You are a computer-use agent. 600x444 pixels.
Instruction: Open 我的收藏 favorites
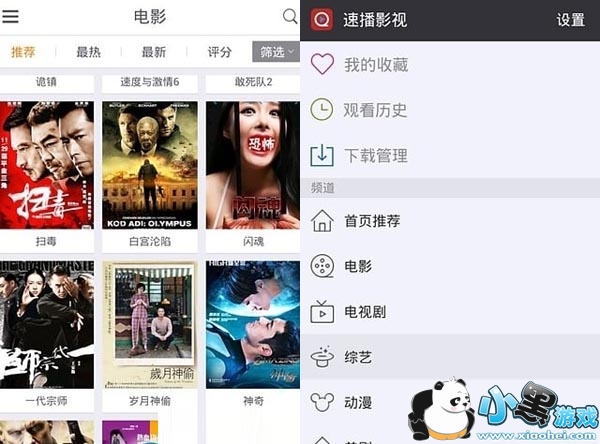(x=375, y=65)
